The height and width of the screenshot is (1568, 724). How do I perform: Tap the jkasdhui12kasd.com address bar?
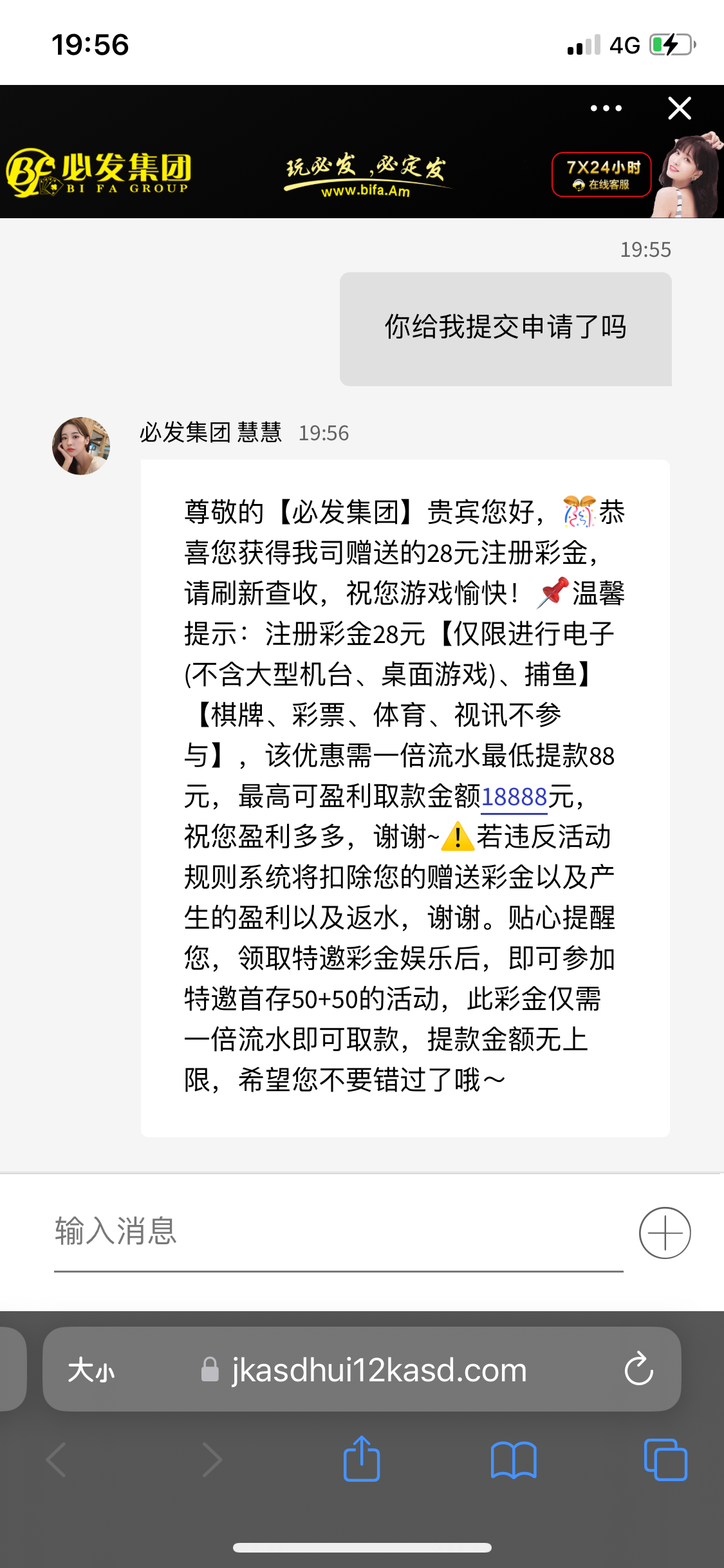tap(380, 1370)
